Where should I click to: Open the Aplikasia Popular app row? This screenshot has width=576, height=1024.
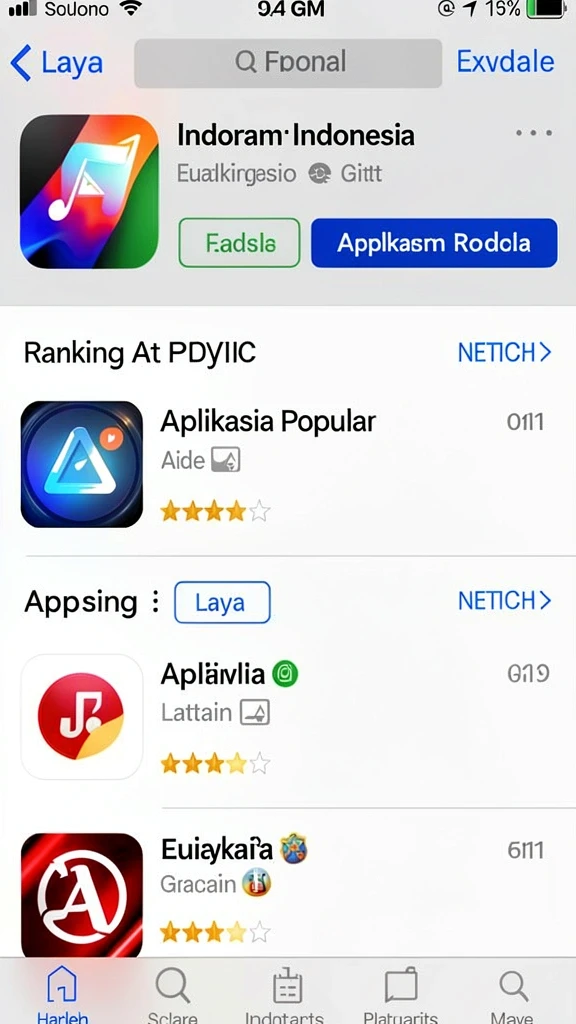(288, 464)
